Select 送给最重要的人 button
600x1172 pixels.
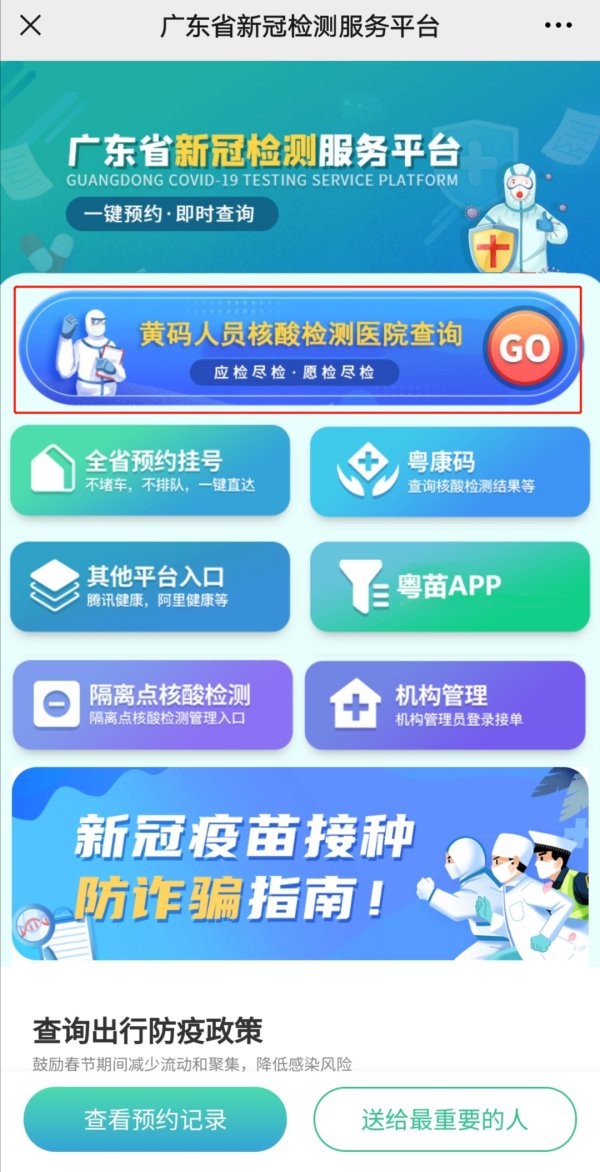click(x=445, y=1119)
